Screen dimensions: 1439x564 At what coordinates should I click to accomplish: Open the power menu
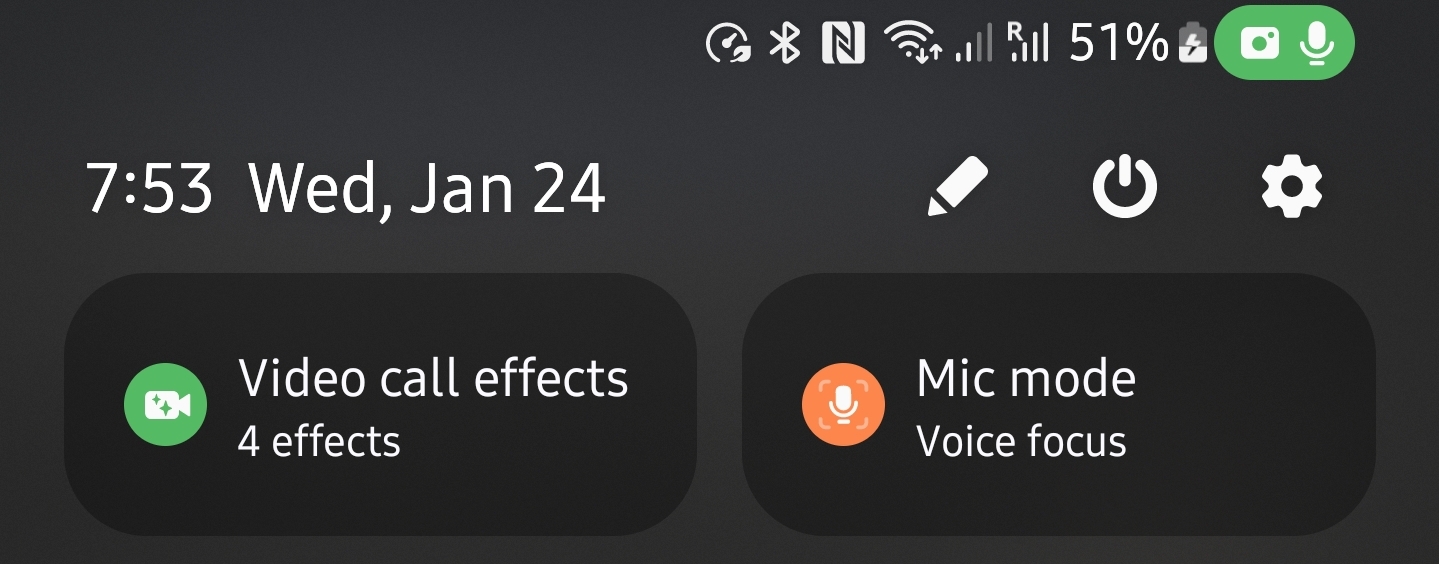tap(1124, 187)
